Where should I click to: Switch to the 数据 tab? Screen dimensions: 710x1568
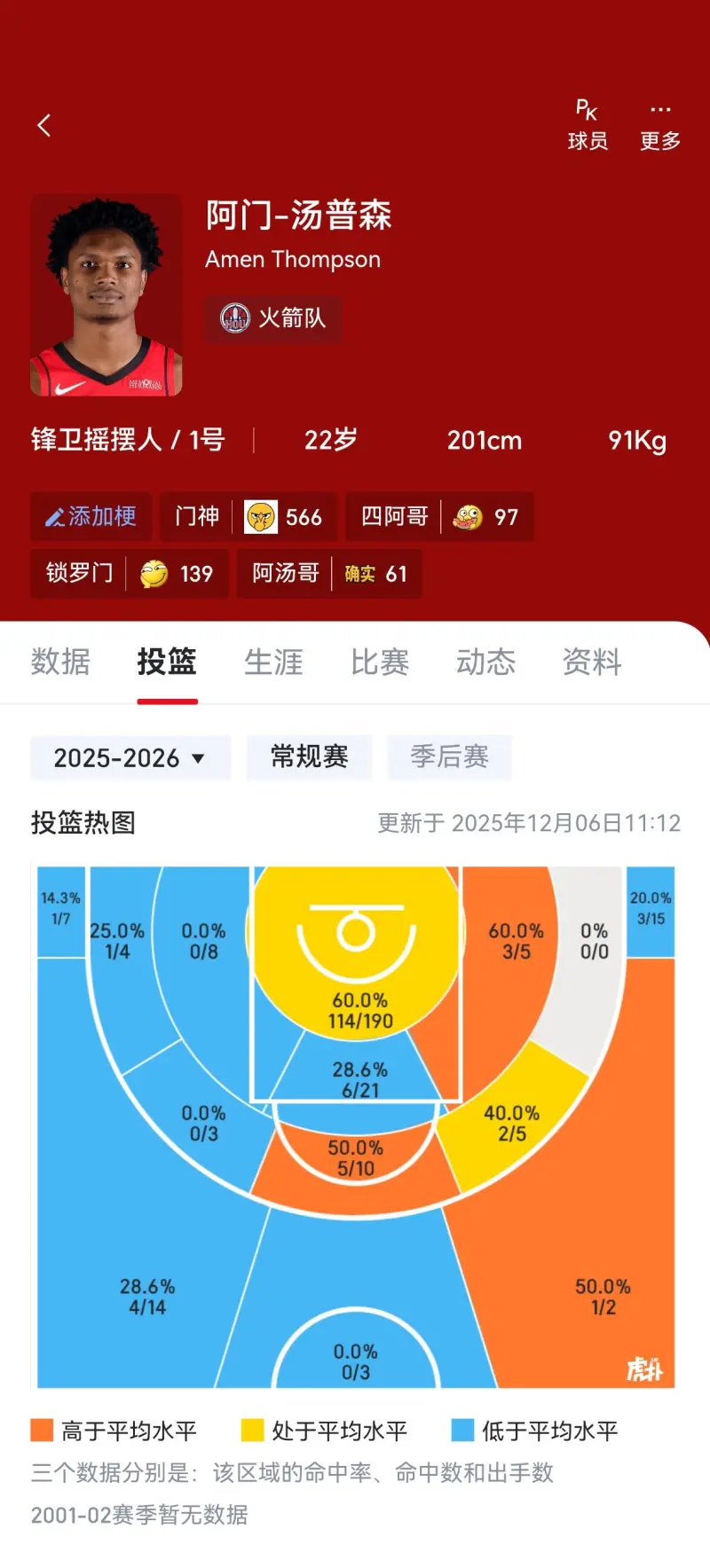pos(60,662)
